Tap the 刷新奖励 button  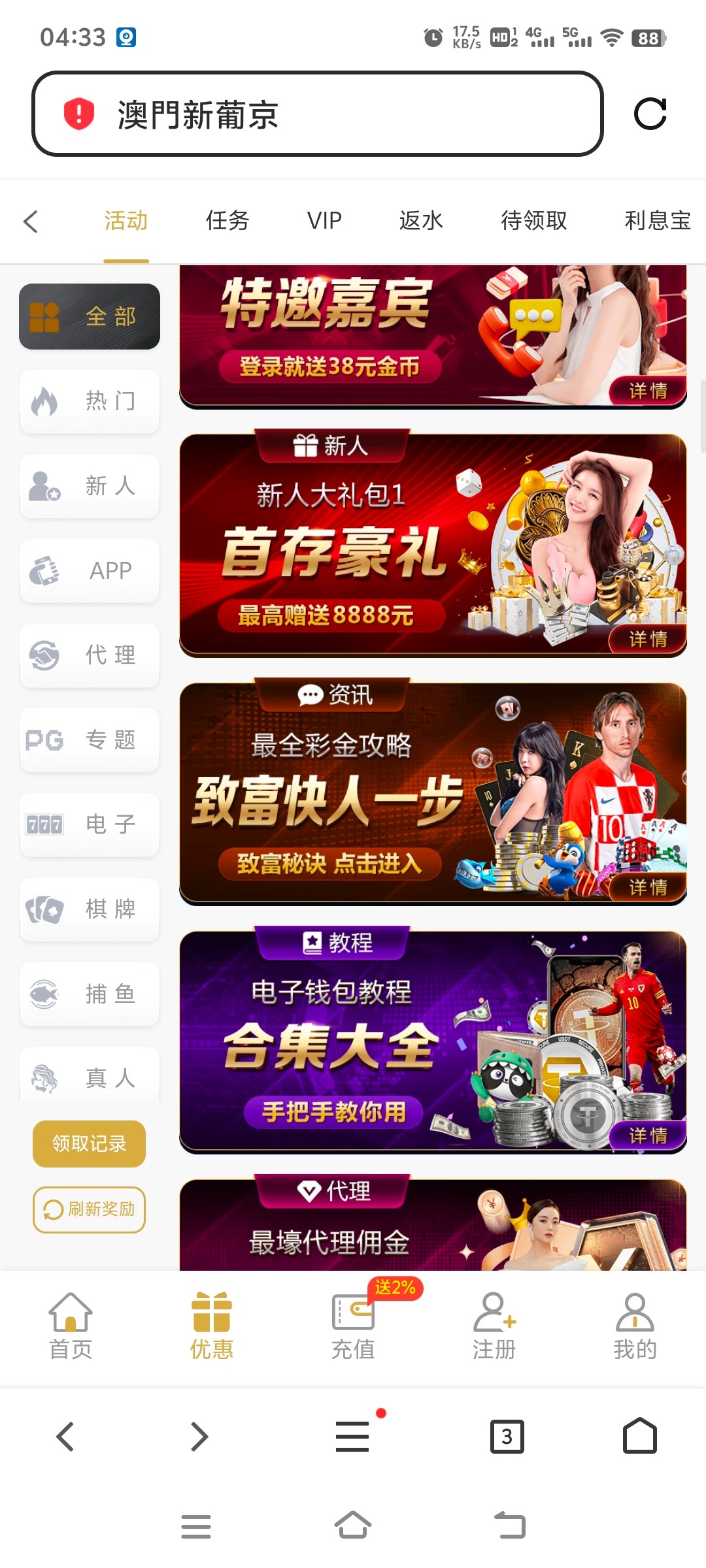click(x=89, y=1209)
